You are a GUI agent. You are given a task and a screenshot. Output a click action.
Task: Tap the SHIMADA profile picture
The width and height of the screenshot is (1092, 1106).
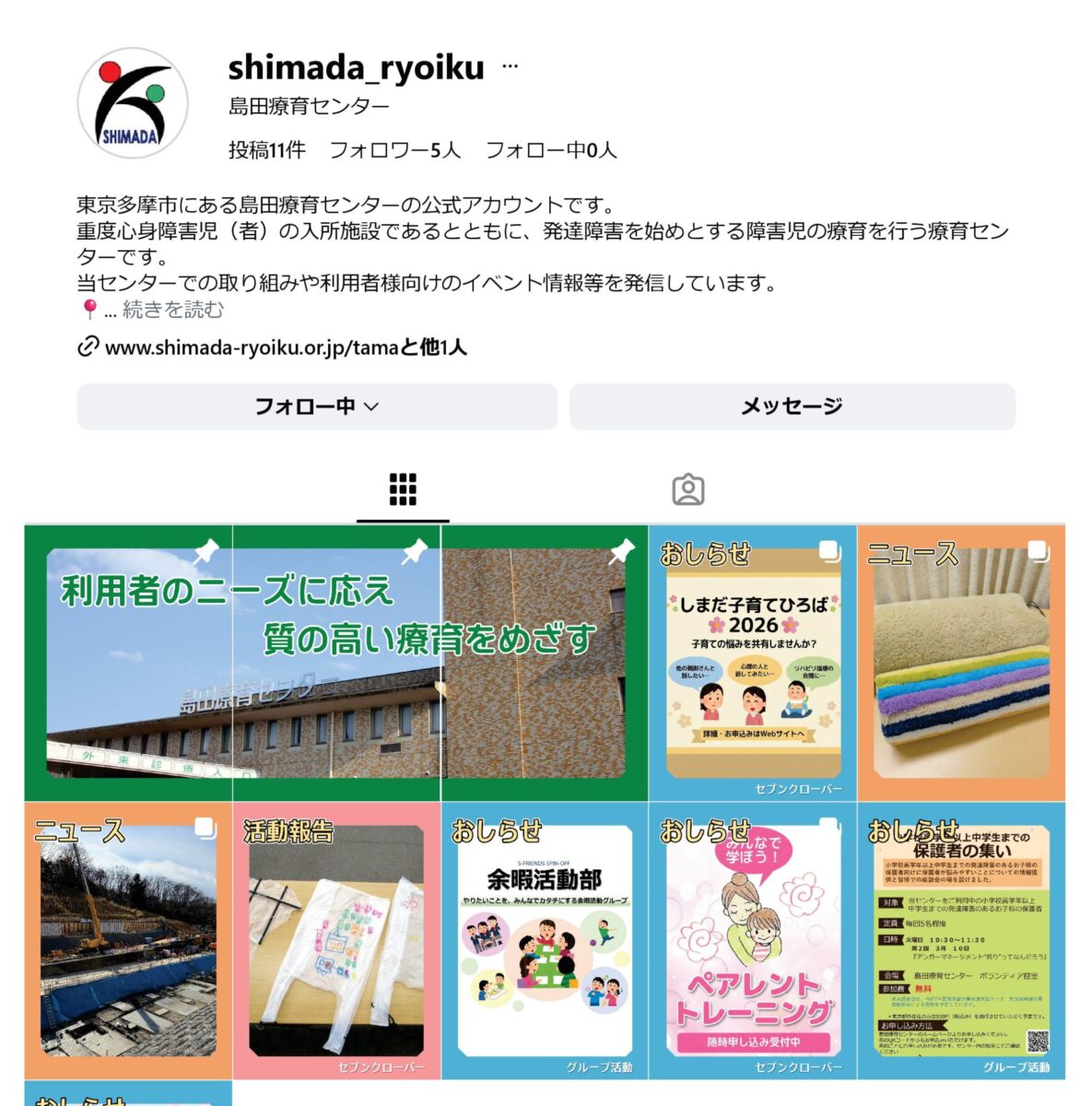tap(133, 103)
